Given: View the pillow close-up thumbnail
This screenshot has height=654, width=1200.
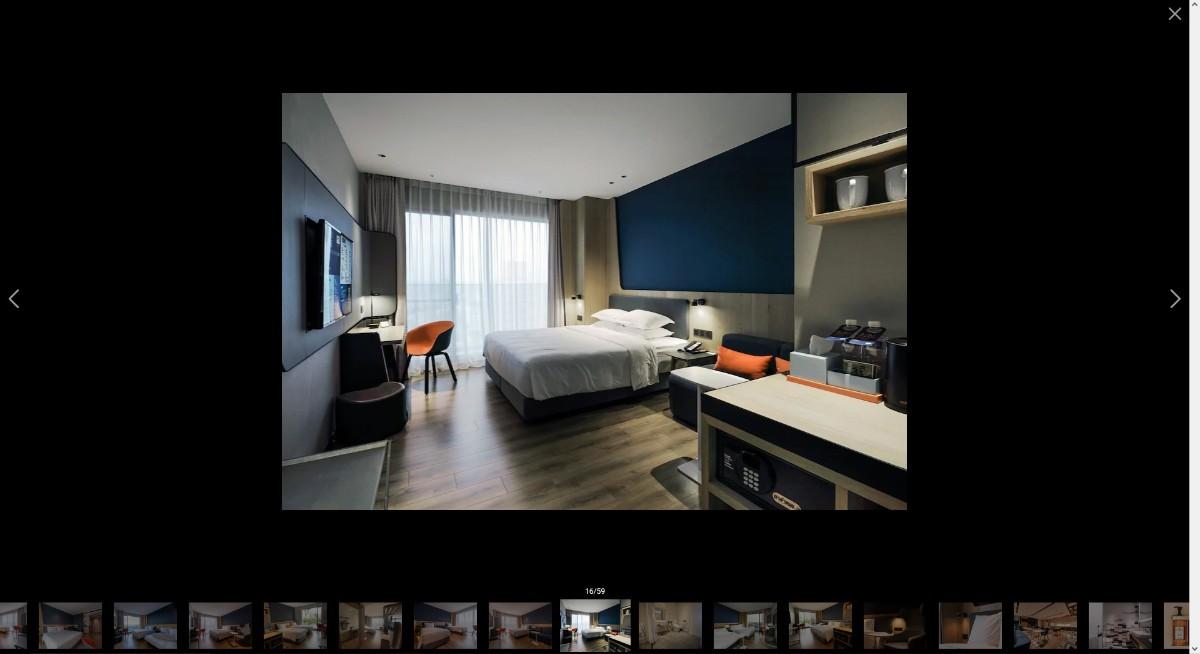Looking at the screenshot, I should 970,625.
